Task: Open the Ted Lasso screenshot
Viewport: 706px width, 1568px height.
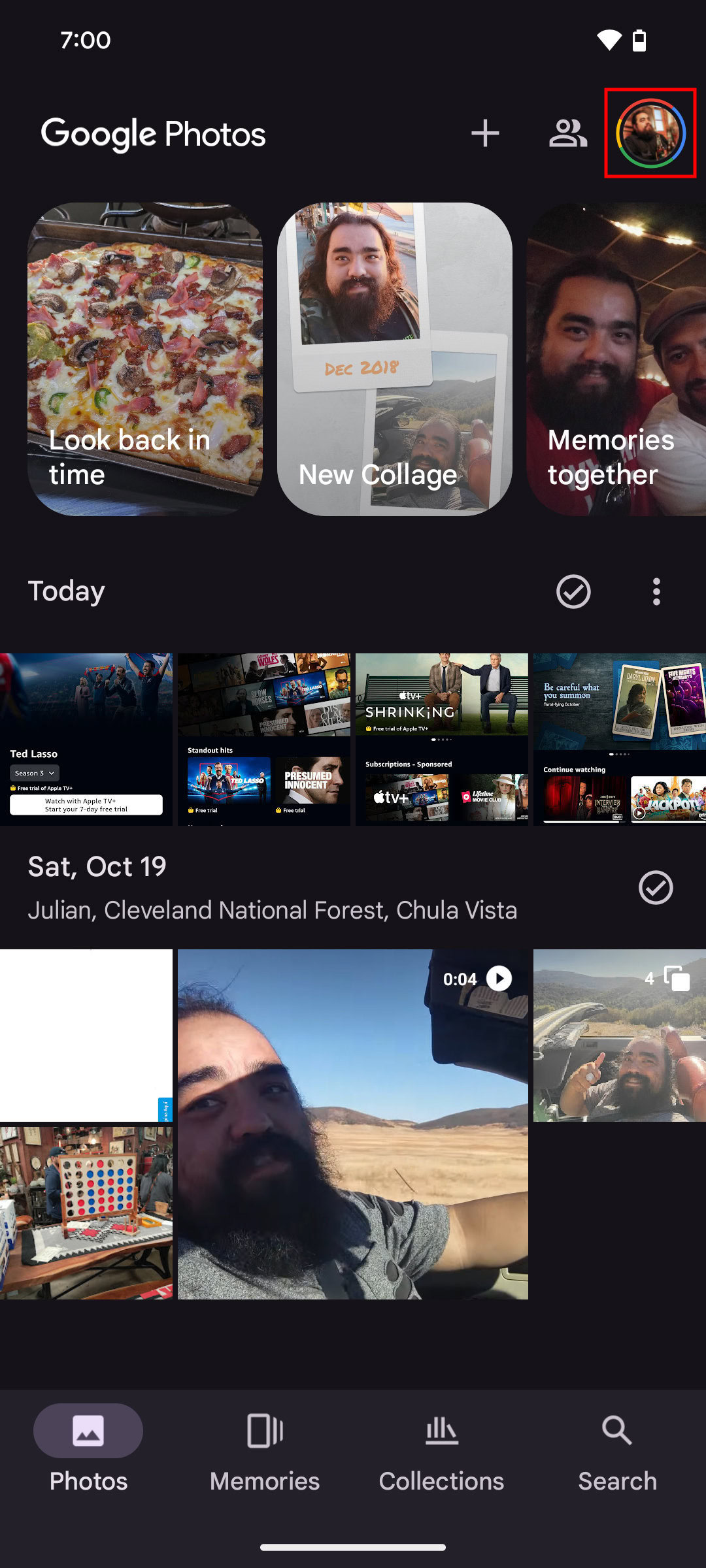Action: tap(86, 739)
